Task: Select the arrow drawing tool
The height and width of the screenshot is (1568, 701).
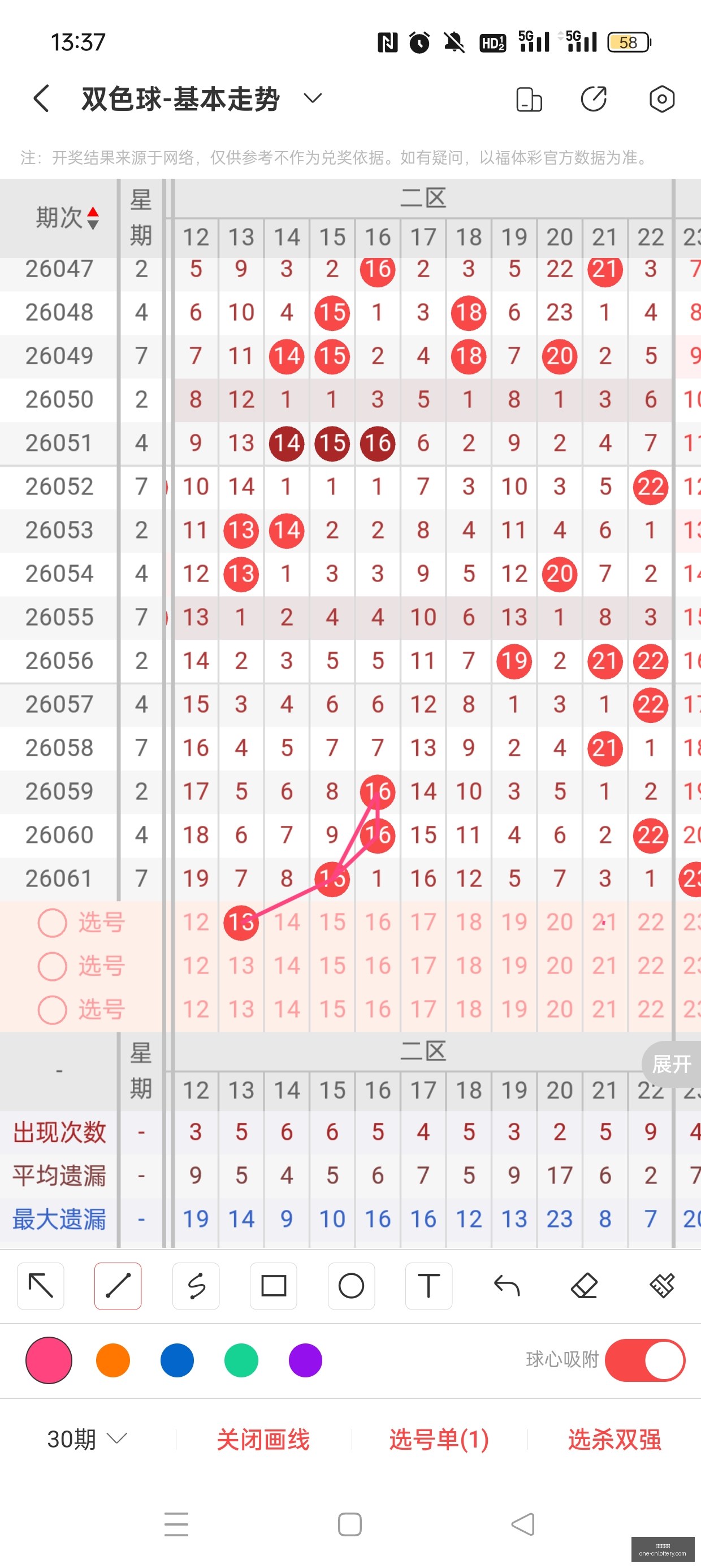Action: click(41, 1286)
